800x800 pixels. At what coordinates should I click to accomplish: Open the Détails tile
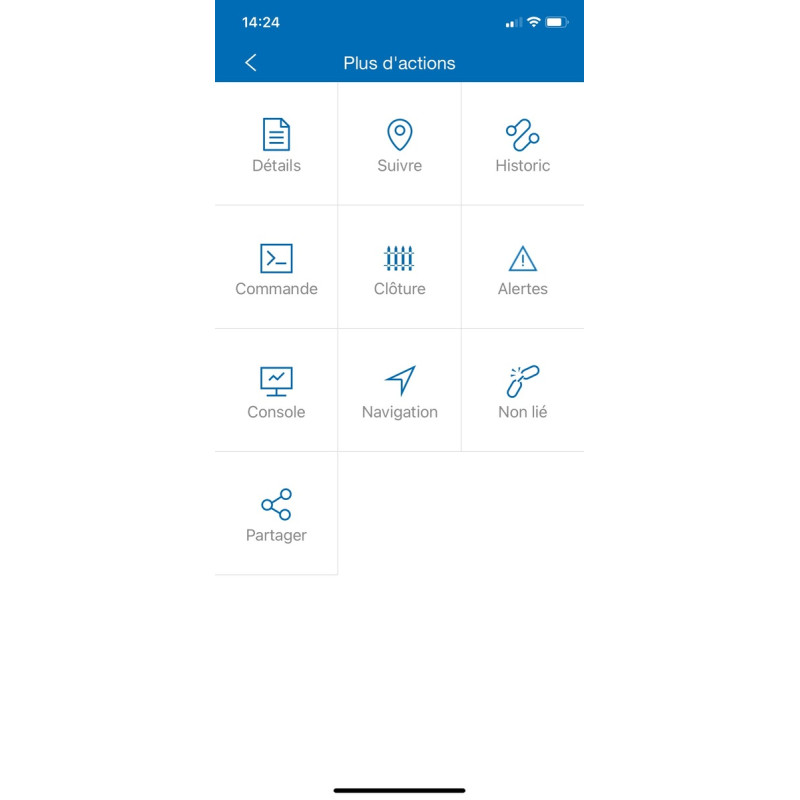coord(276,145)
